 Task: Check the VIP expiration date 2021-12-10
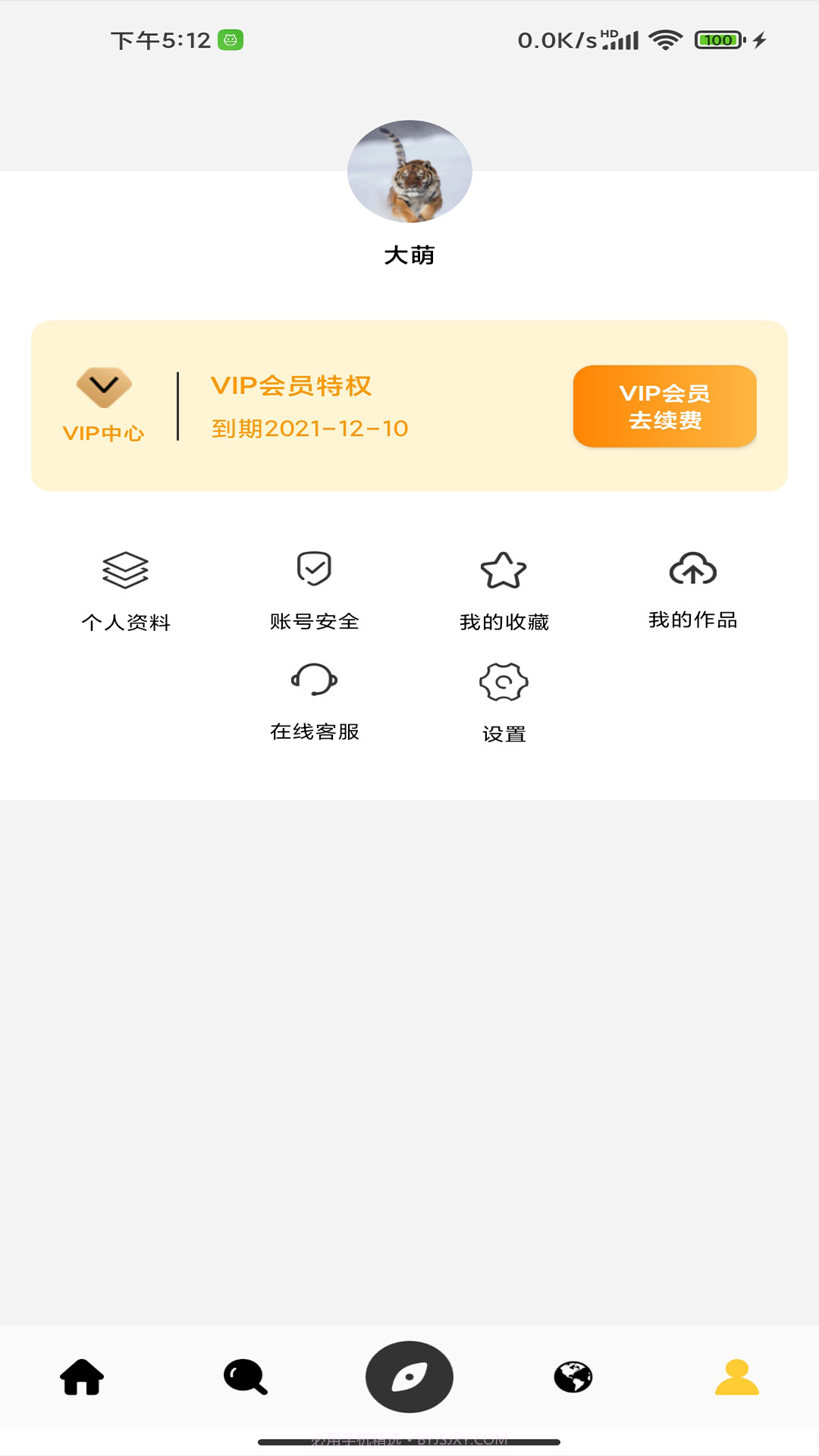(309, 428)
